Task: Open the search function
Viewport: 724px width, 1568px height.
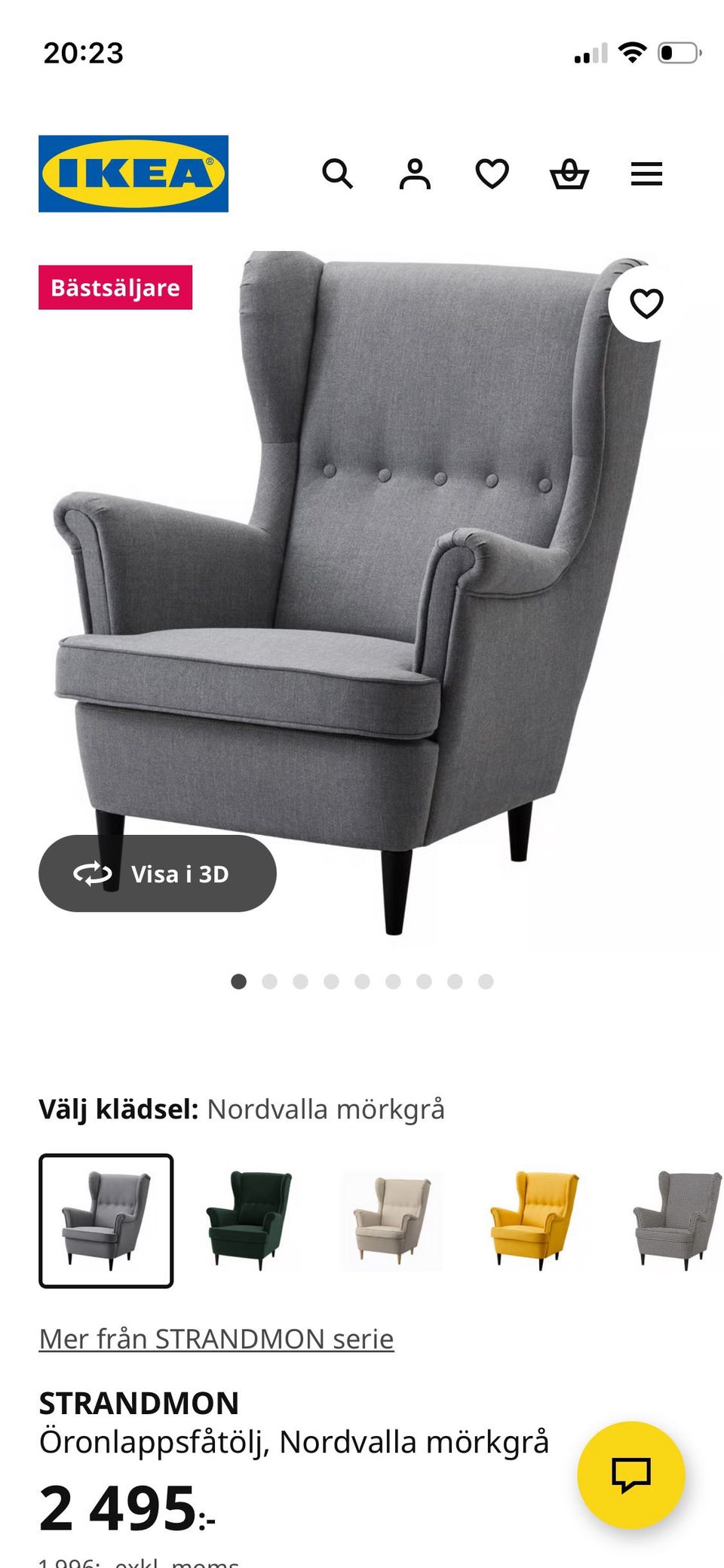Action: point(339,174)
